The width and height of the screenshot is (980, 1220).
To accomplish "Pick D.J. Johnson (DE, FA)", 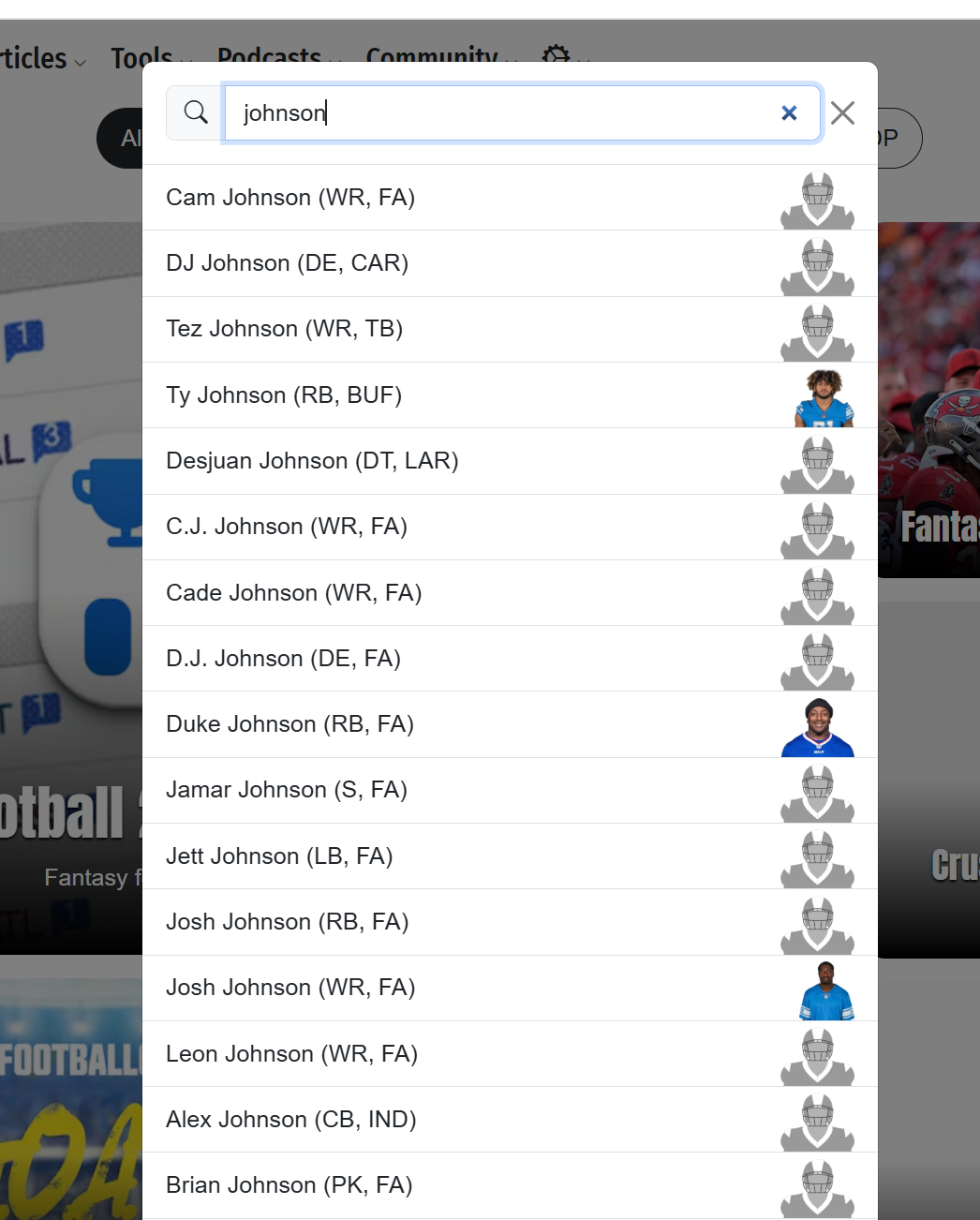I will [x=283, y=659].
